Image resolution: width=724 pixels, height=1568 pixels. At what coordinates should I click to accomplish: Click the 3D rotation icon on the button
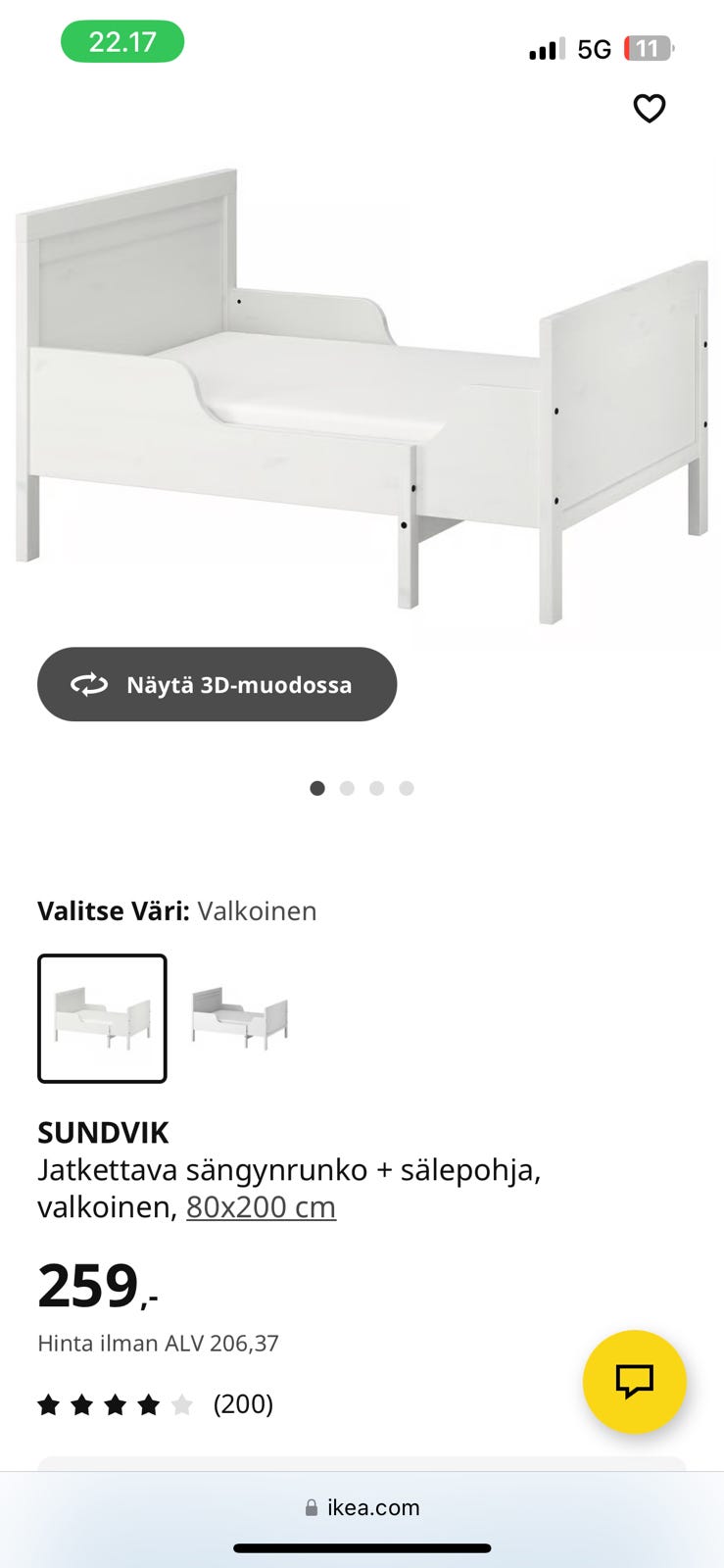click(x=89, y=684)
